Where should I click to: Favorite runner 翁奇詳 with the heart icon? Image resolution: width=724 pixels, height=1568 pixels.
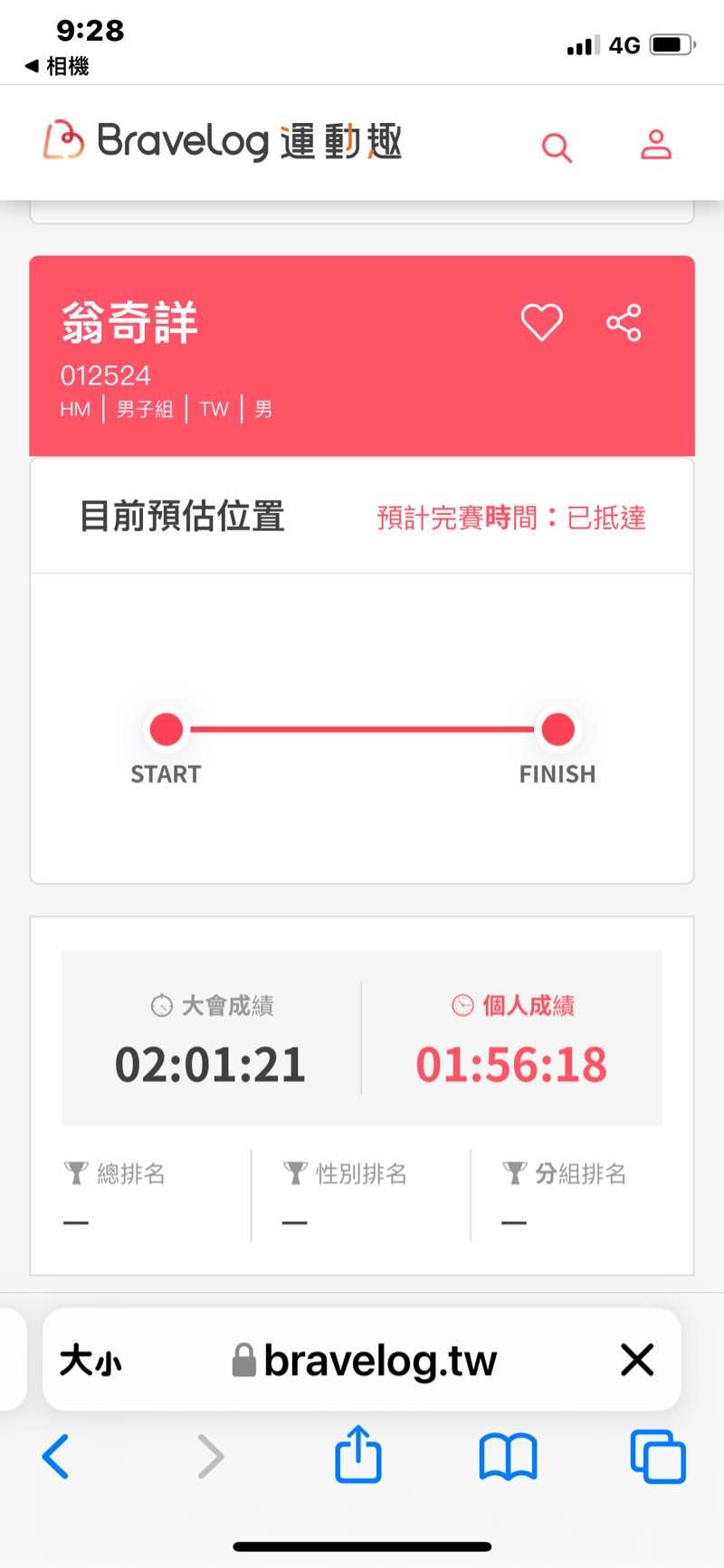542,323
